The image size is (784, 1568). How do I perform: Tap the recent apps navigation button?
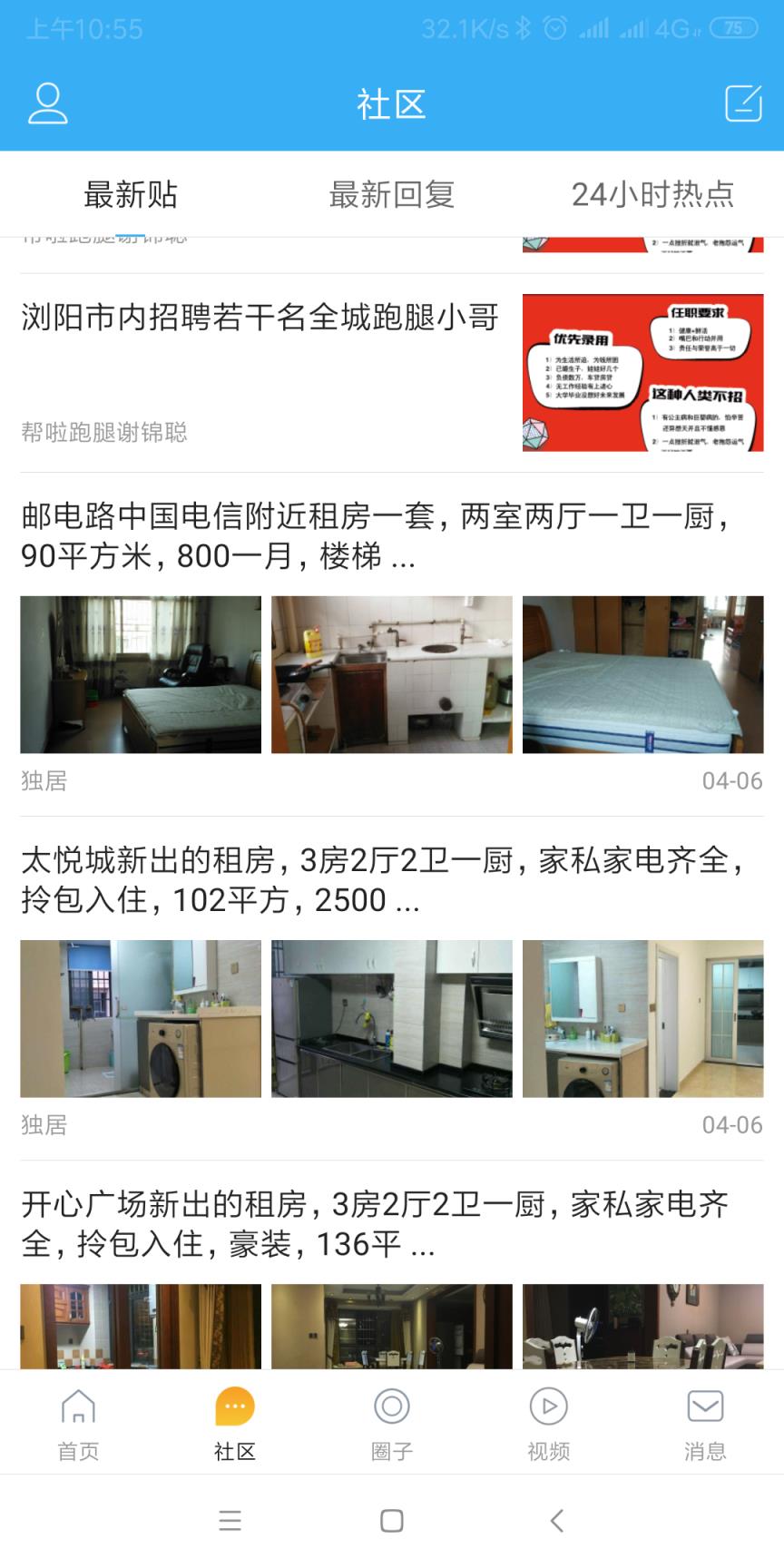click(x=230, y=1521)
